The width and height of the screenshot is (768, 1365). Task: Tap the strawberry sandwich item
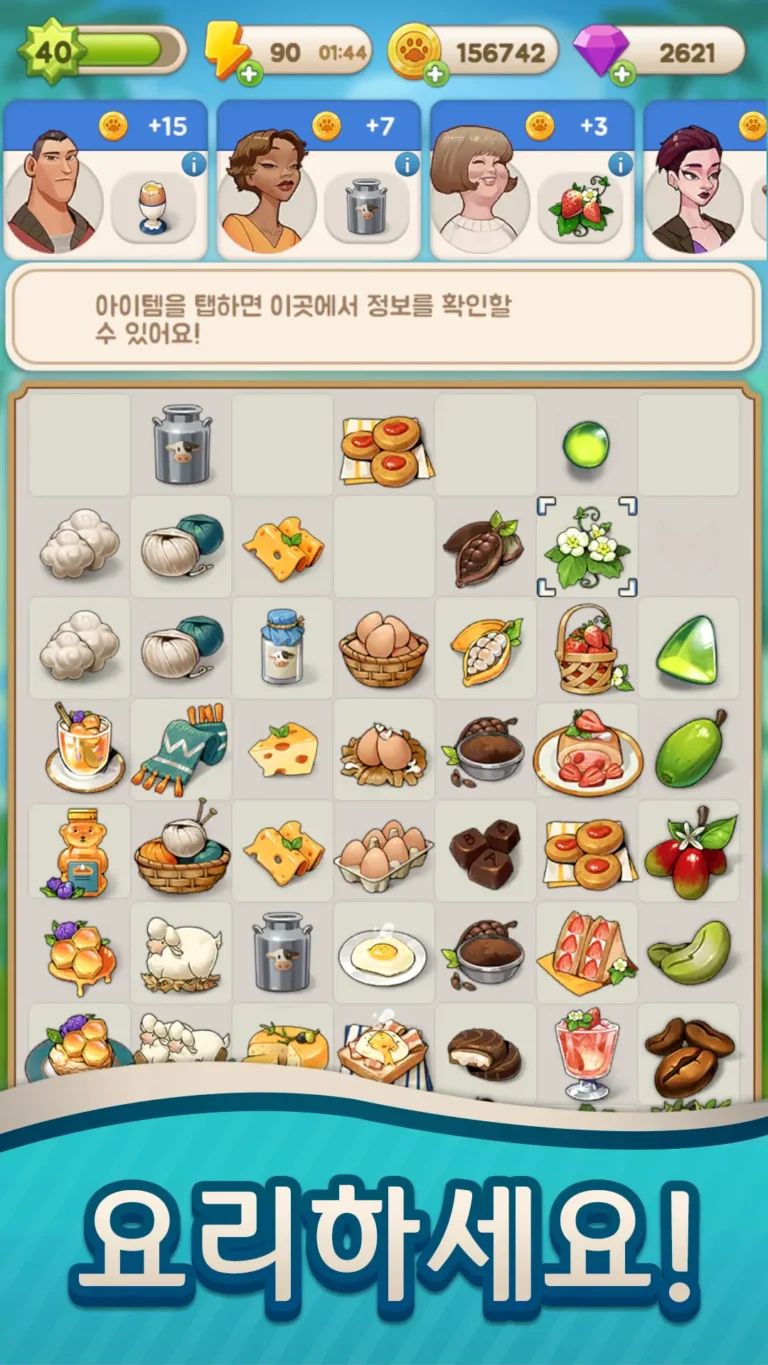587,954
